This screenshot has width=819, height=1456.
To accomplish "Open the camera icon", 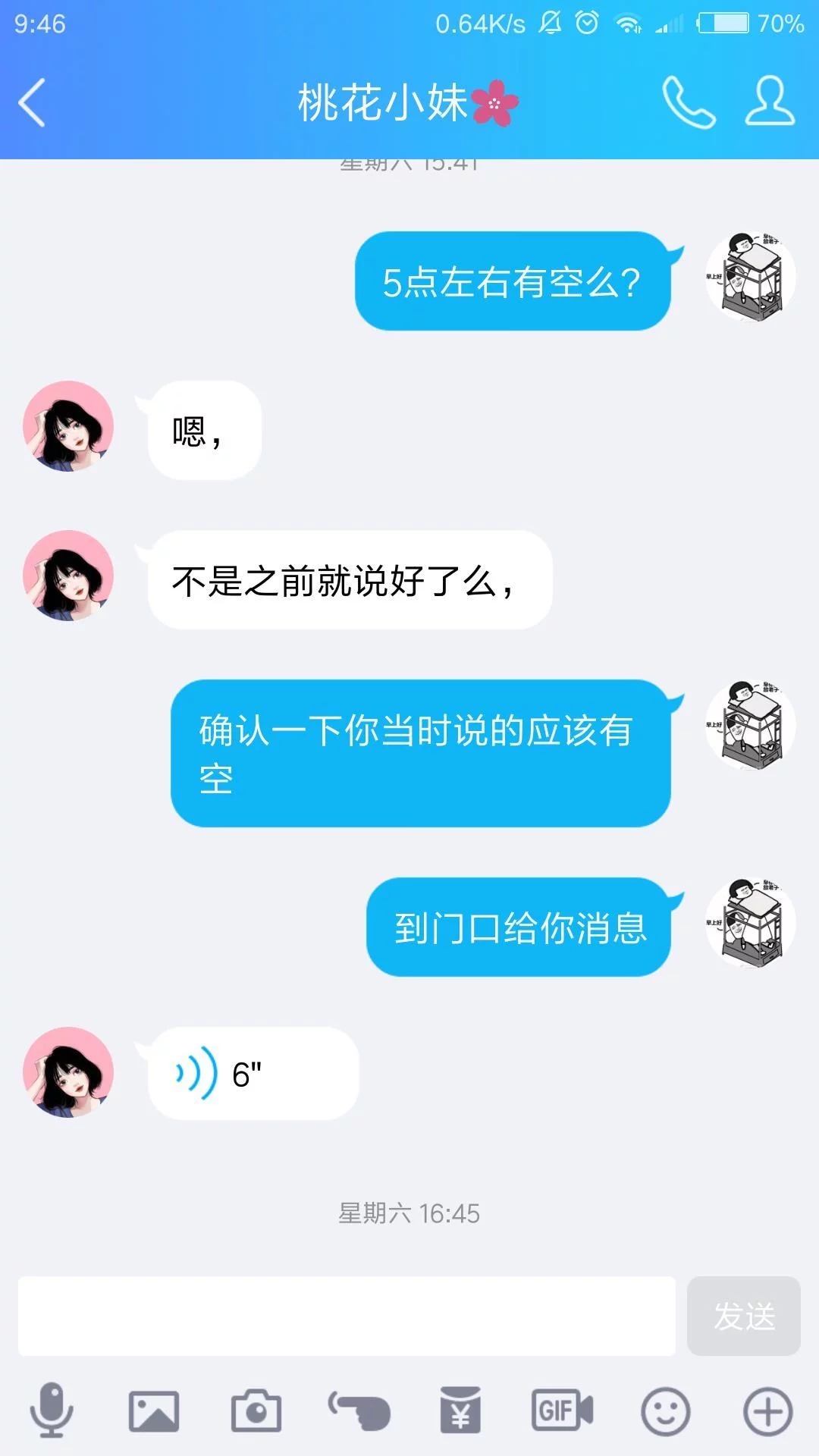I will pos(254,1410).
